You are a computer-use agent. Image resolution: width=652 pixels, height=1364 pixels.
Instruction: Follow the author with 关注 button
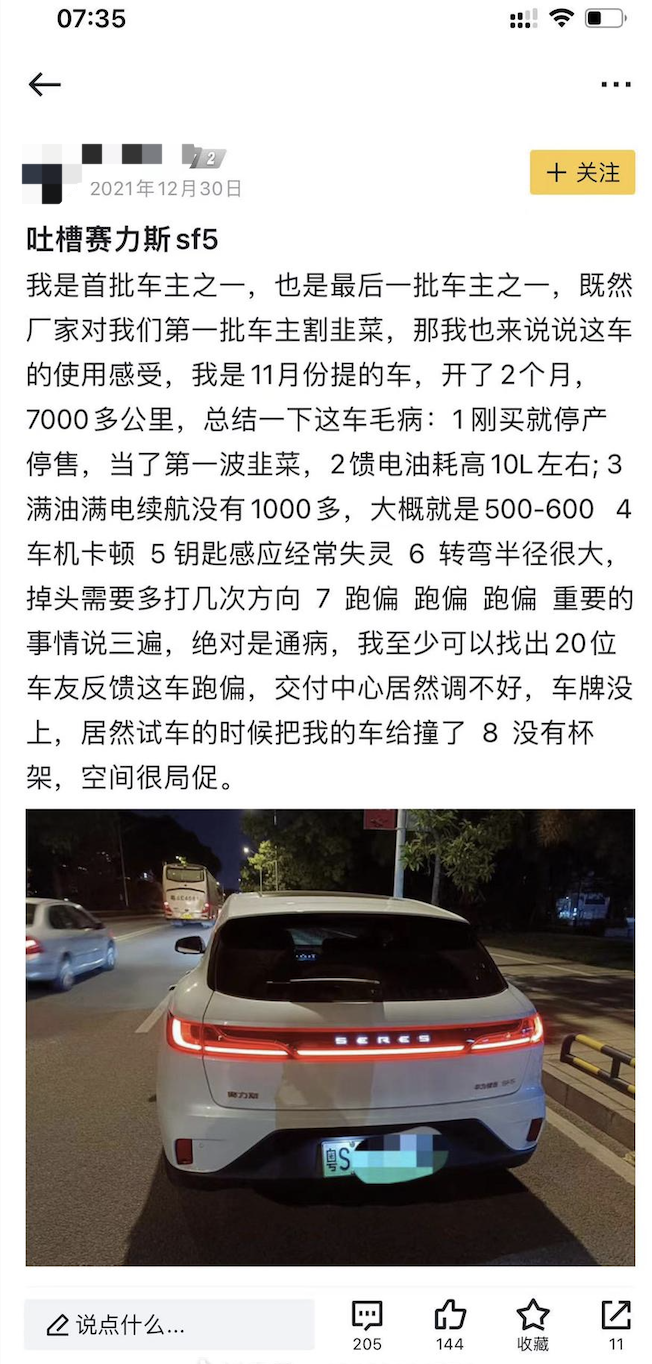[582, 172]
